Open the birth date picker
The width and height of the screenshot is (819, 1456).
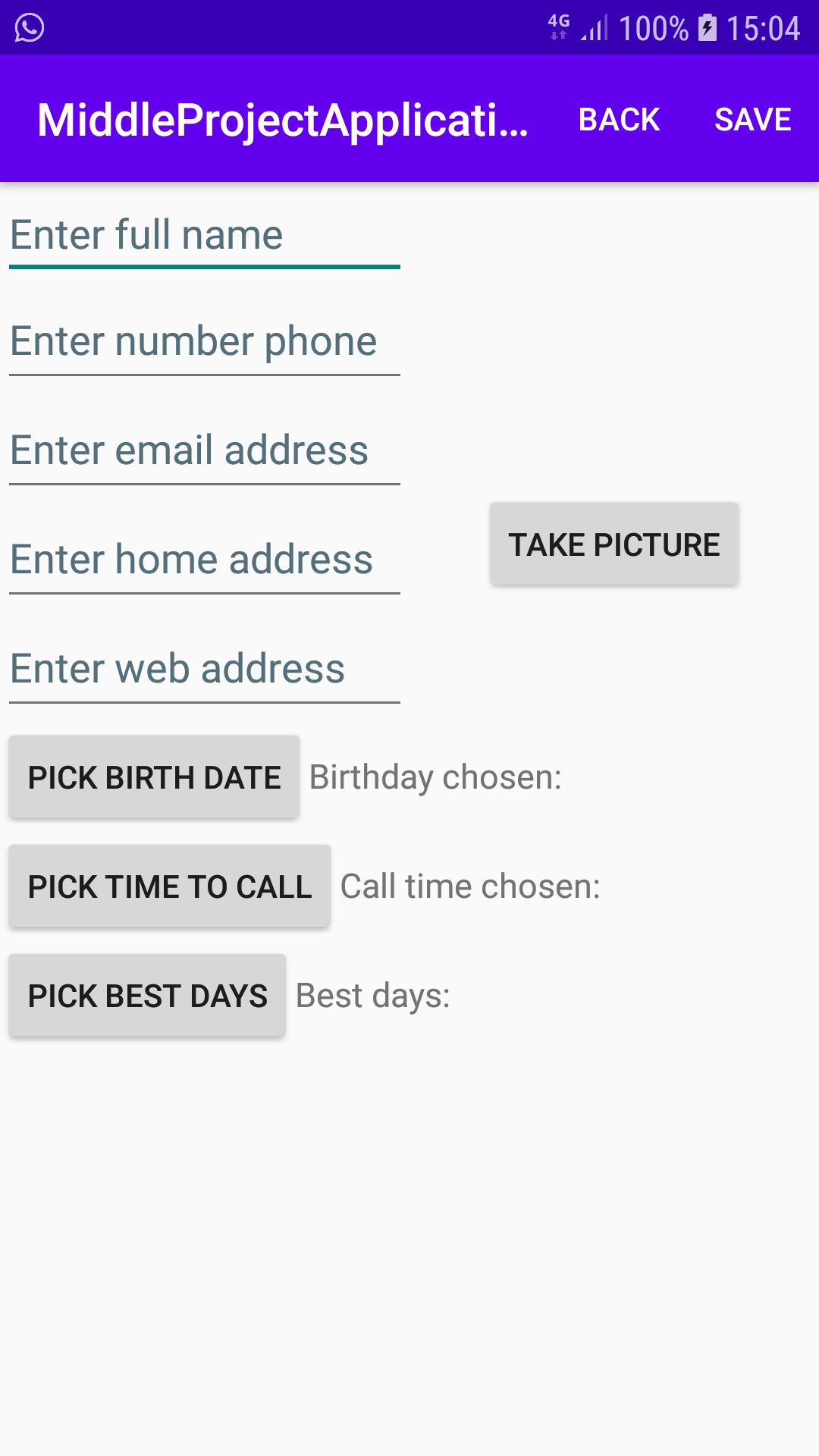(154, 778)
